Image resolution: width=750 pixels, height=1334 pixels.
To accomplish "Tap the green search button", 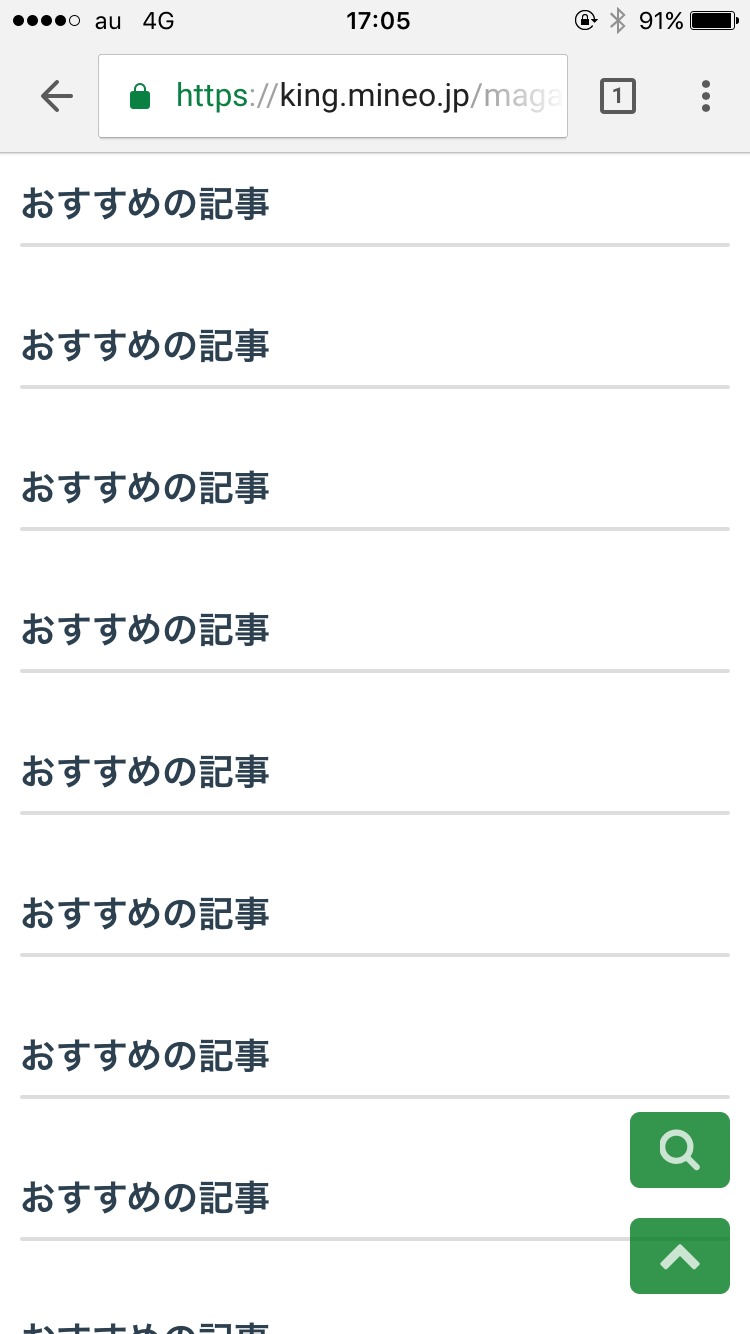I will [679, 1150].
